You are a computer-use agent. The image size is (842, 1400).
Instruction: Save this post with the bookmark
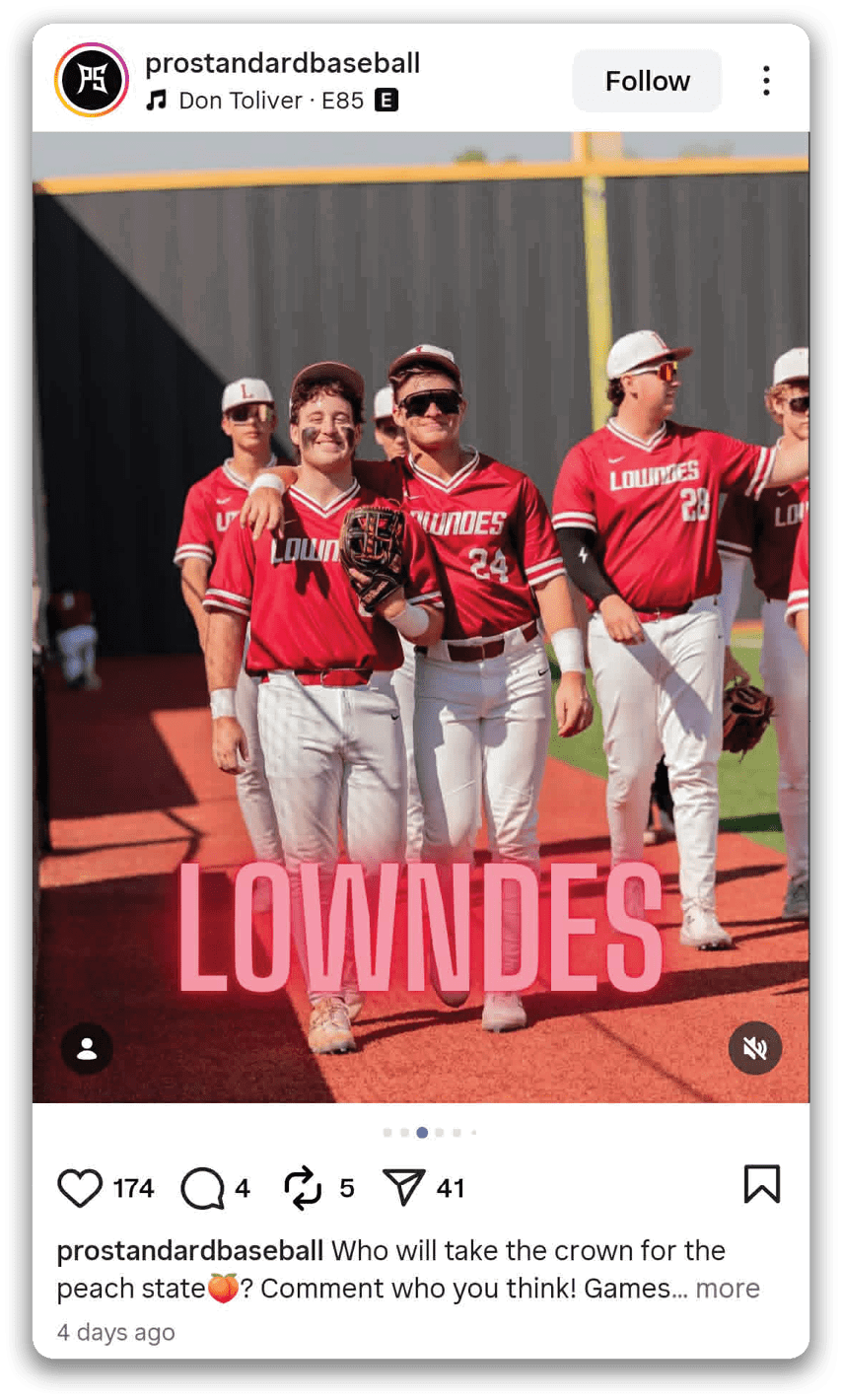click(761, 1185)
